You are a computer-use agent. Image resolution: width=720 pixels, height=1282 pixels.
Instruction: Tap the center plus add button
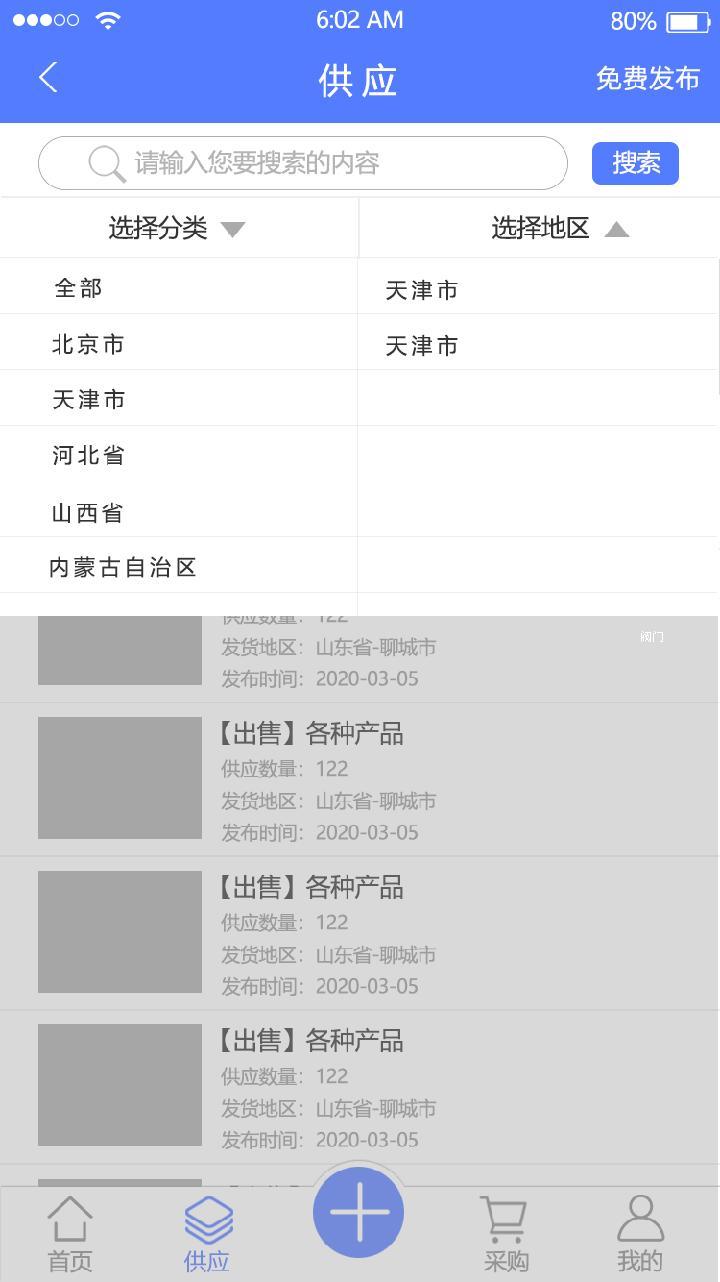[x=359, y=1212]
